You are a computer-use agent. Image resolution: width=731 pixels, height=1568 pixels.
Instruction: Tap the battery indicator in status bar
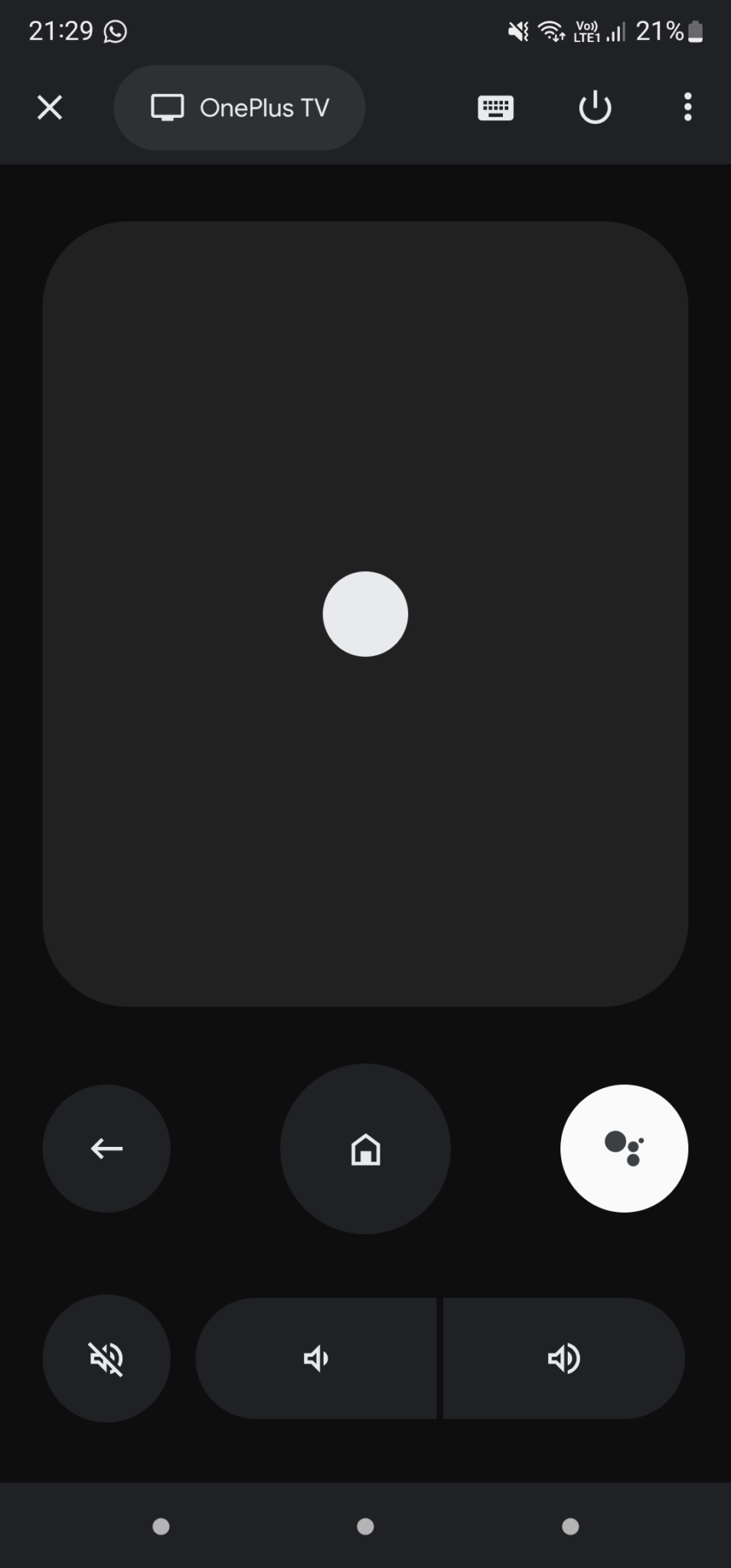[x=695, y=31]
